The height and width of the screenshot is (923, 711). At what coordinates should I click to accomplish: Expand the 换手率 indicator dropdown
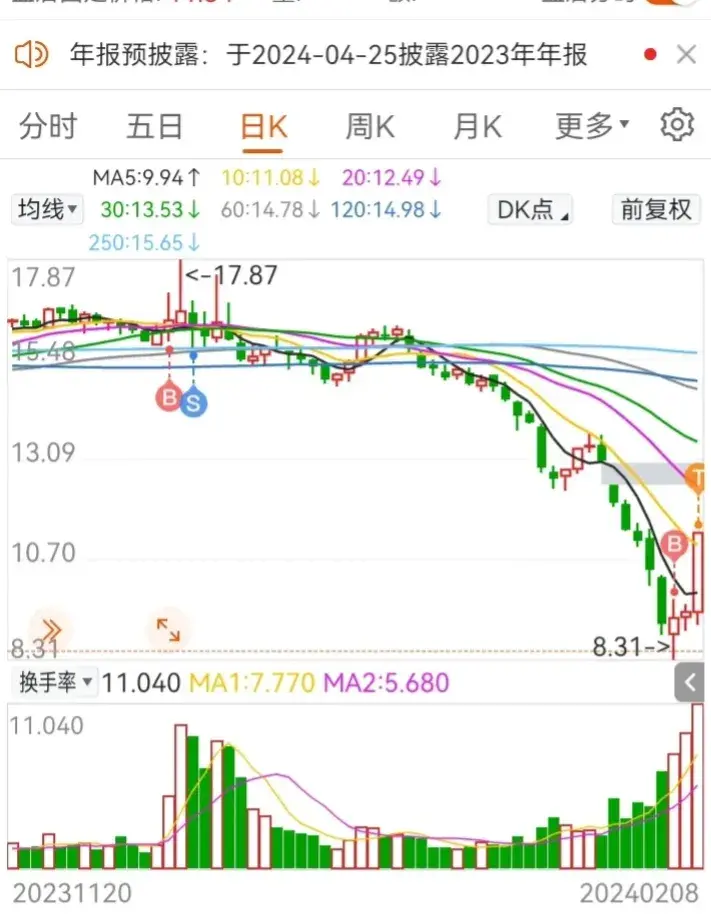(55, 683)
